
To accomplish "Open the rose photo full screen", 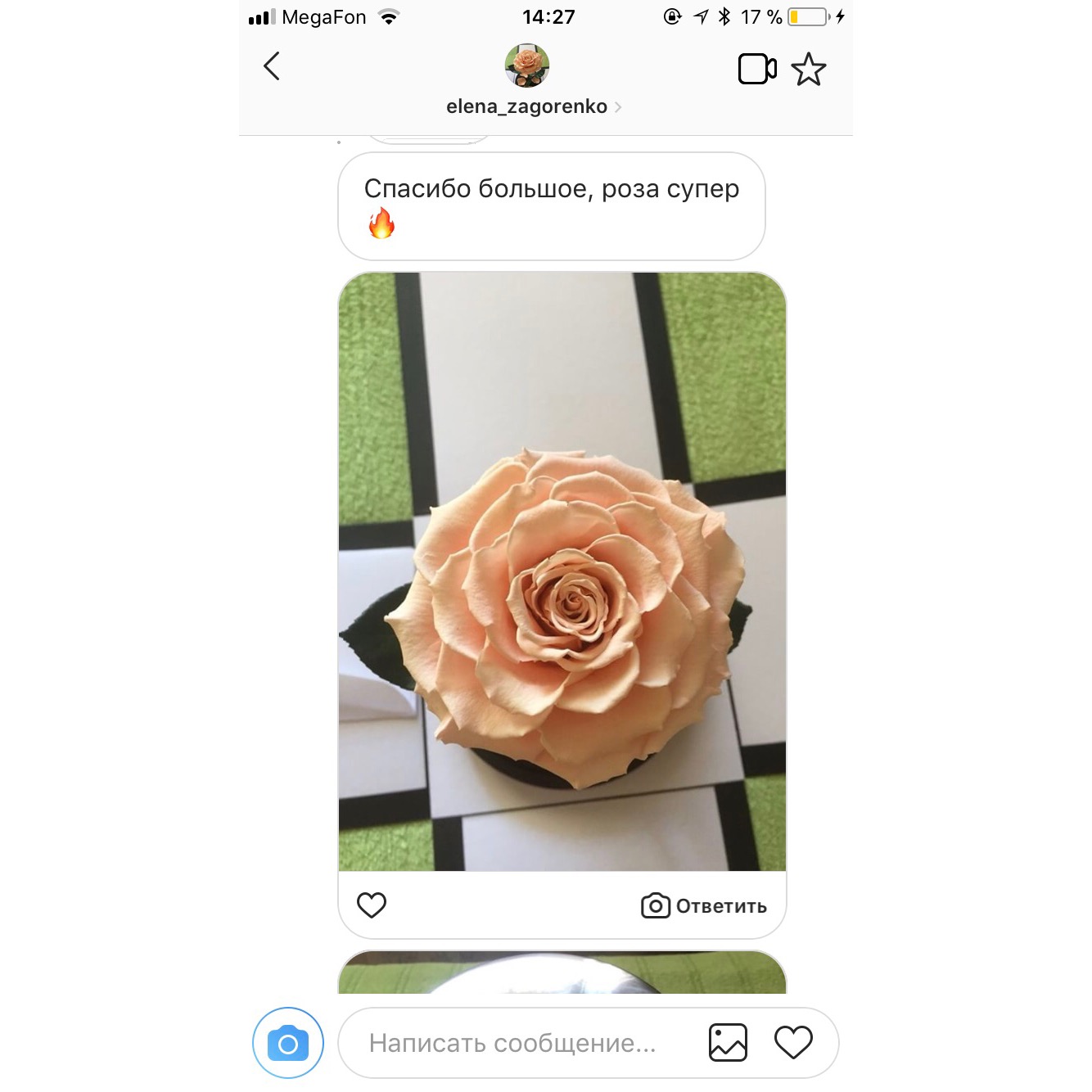I will pyautogui.click(x=562, y=571).
